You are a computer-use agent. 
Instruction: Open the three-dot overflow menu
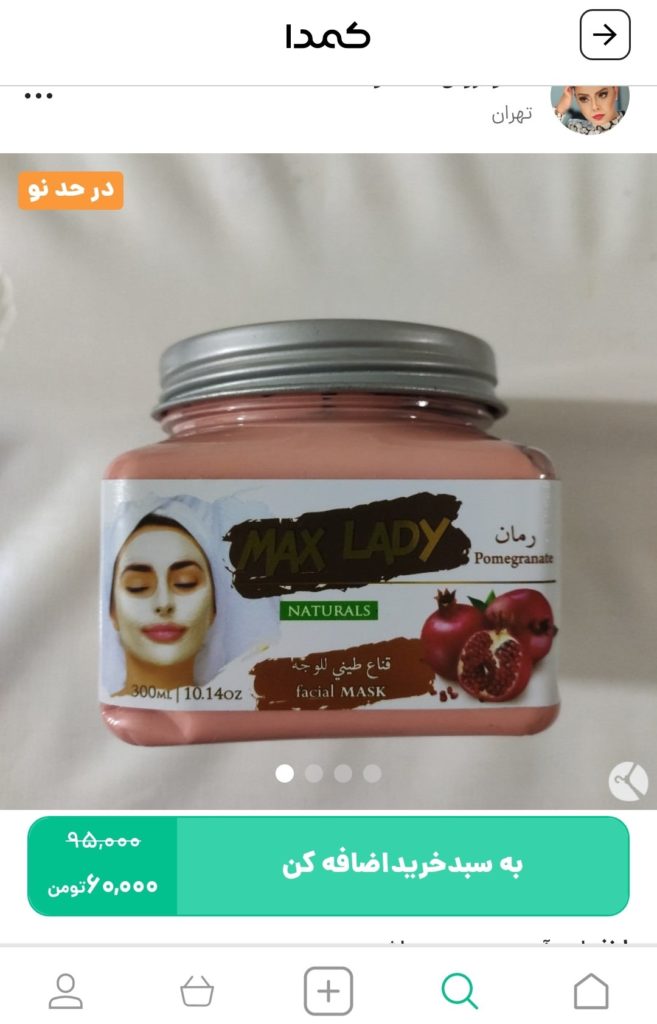[38, 97]
